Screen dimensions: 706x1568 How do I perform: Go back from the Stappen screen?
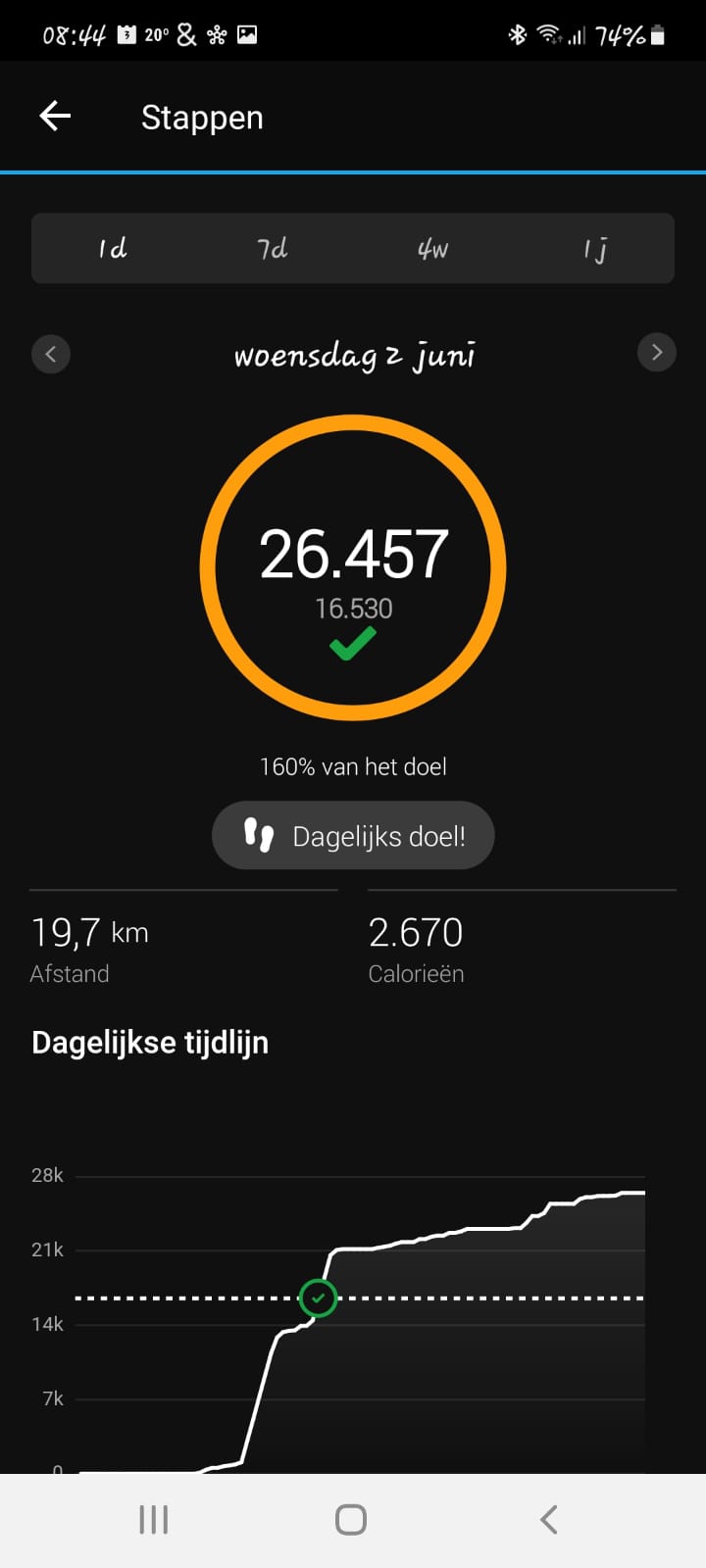pos(55,117)
